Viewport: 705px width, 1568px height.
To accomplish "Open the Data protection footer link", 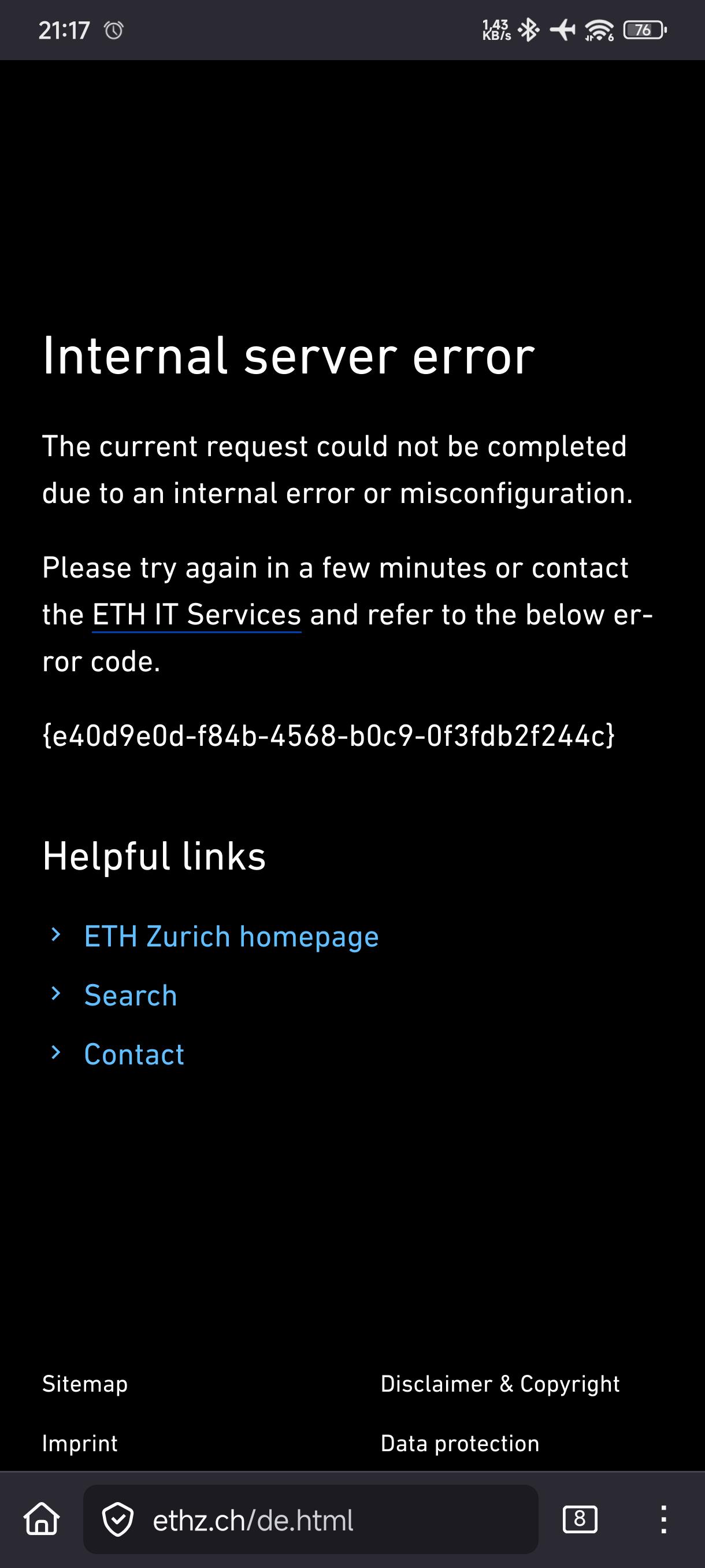I will pos(460,1443).
